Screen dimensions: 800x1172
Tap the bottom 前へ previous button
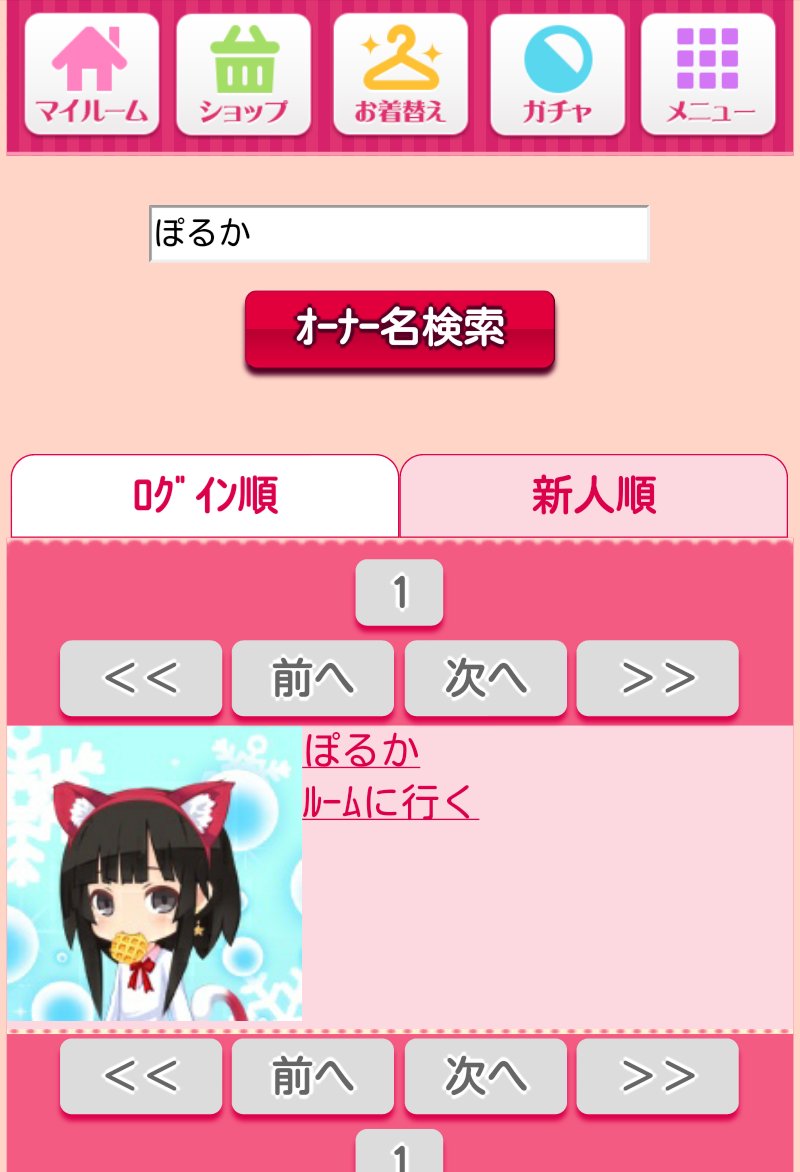313,1076
